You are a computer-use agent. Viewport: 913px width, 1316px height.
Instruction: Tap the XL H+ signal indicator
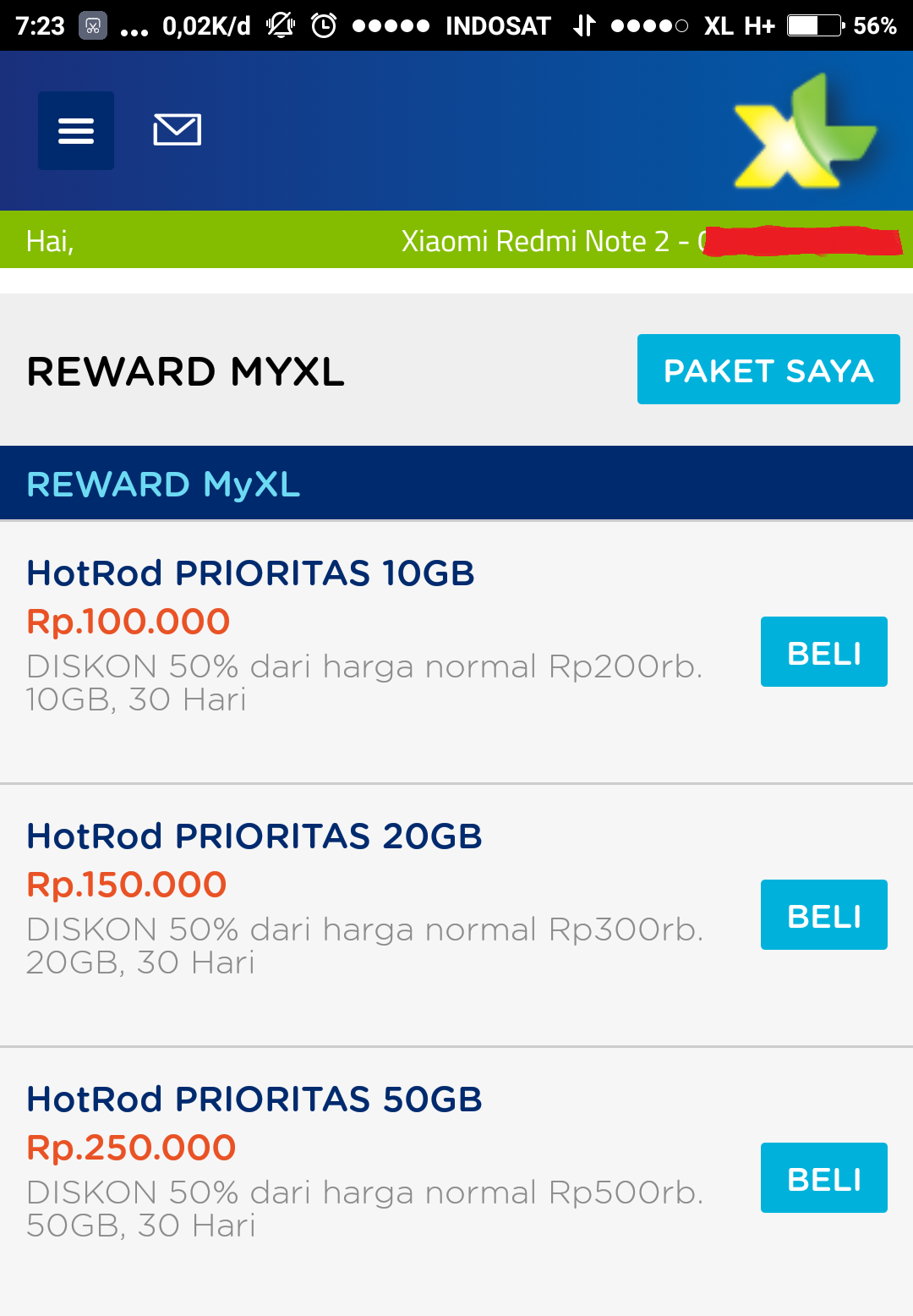(738, 25)
